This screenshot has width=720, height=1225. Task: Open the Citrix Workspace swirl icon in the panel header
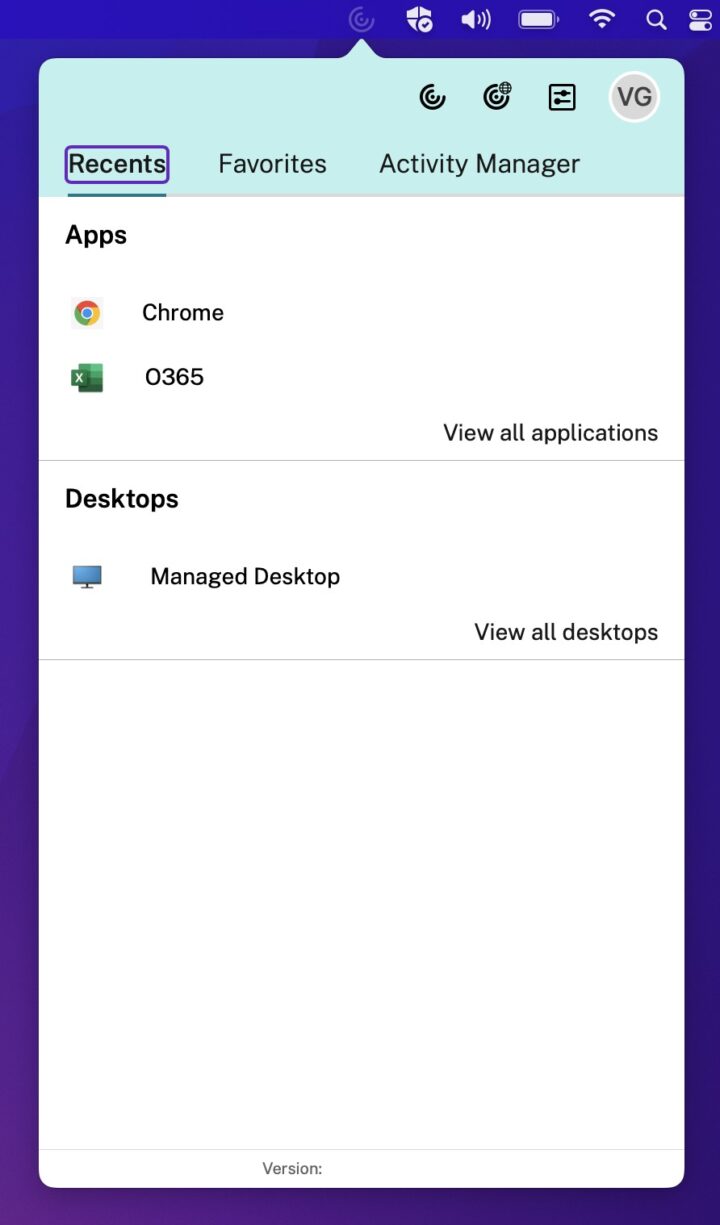coord(432,97)
